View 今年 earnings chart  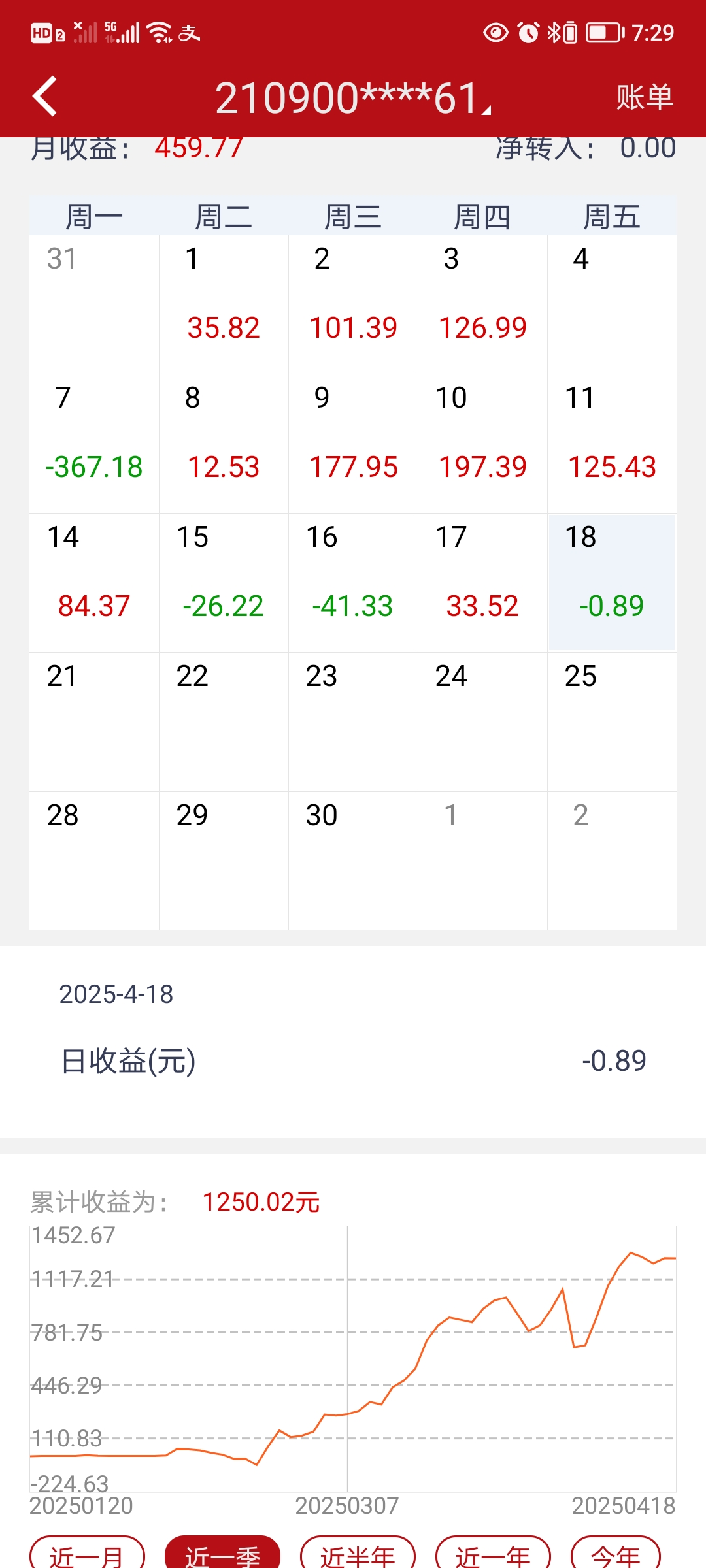coord(615,1554)
